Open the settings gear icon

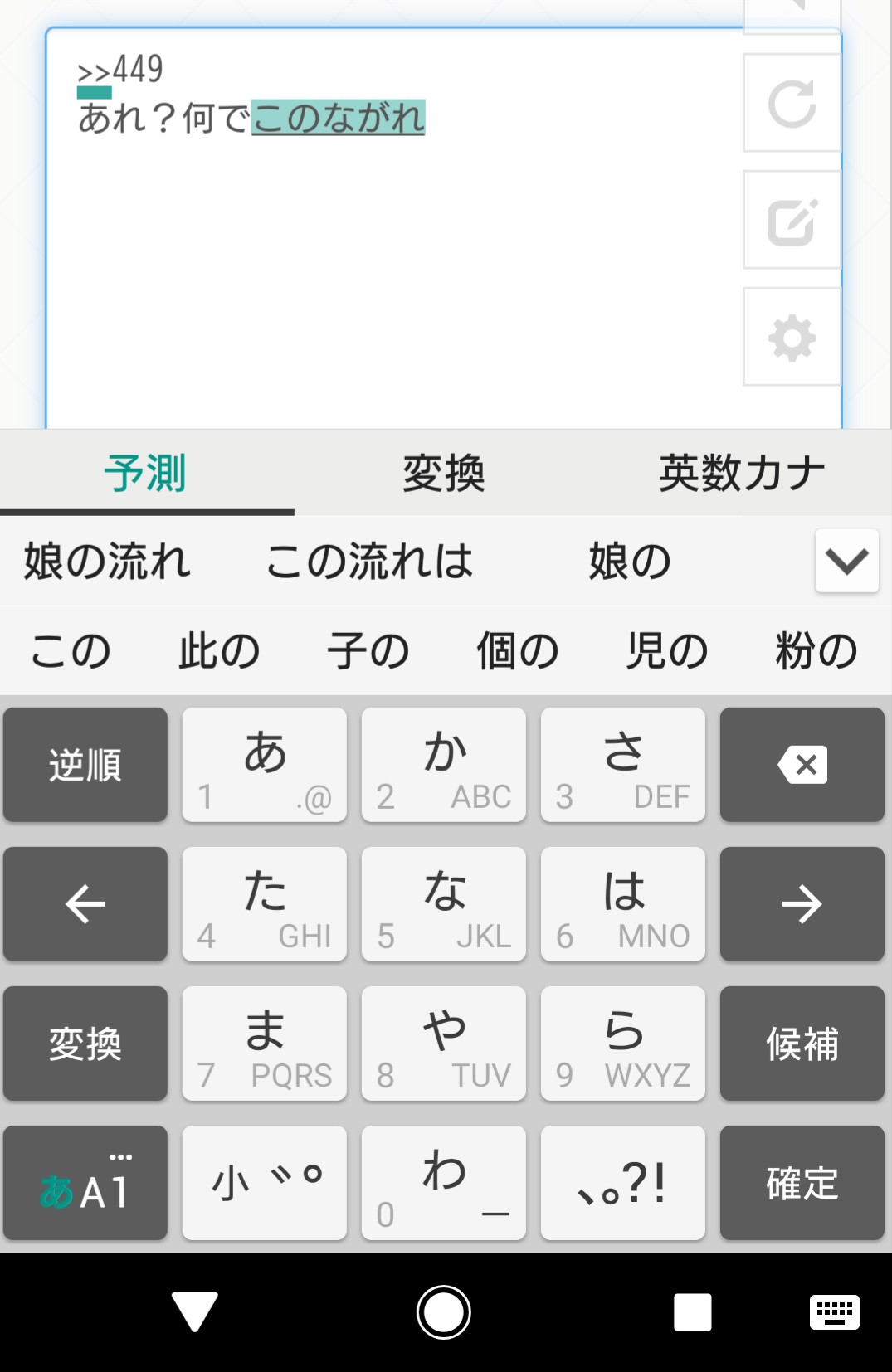[x=792, y=338]
